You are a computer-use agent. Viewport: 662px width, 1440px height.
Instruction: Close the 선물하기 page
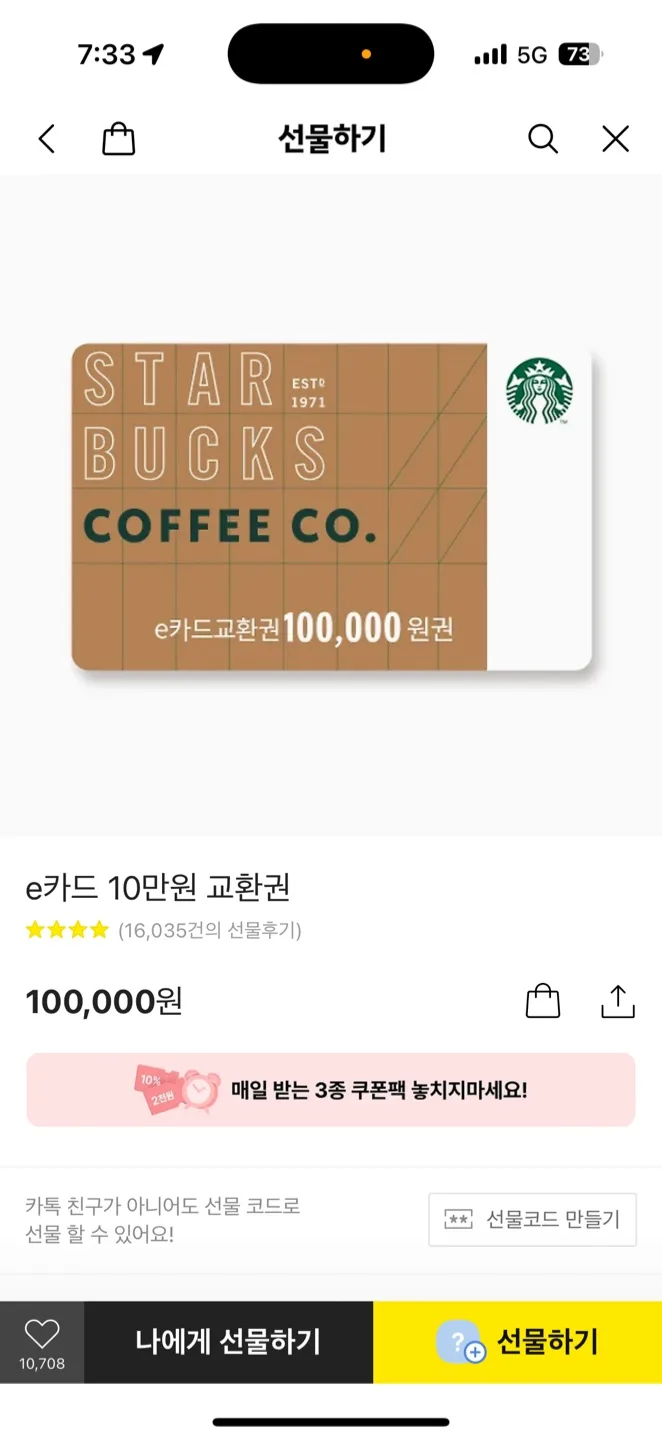pos(615,139)
